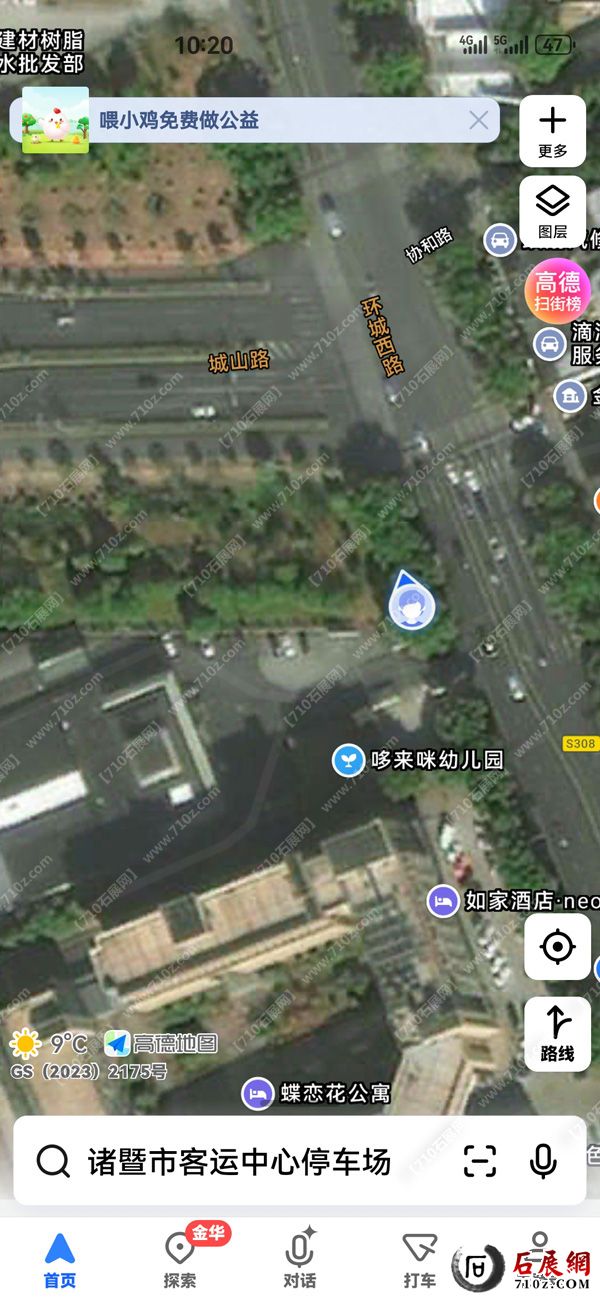Switch to the 探索 tab
Image resolution: width=600 pixels, height=1300 pixels.
[x=180, y=1259]
